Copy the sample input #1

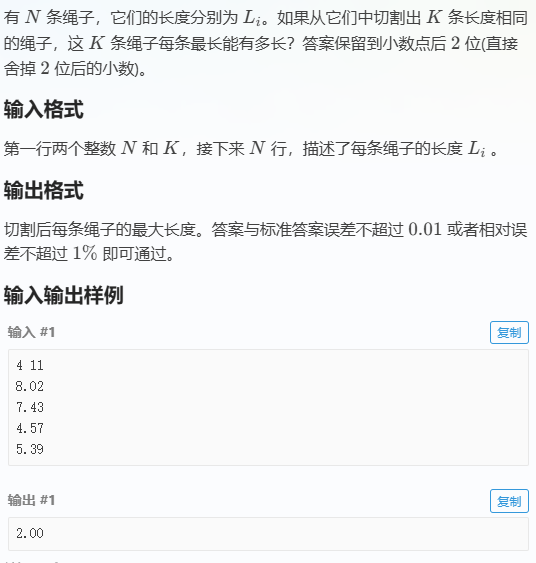coord(509,332)
